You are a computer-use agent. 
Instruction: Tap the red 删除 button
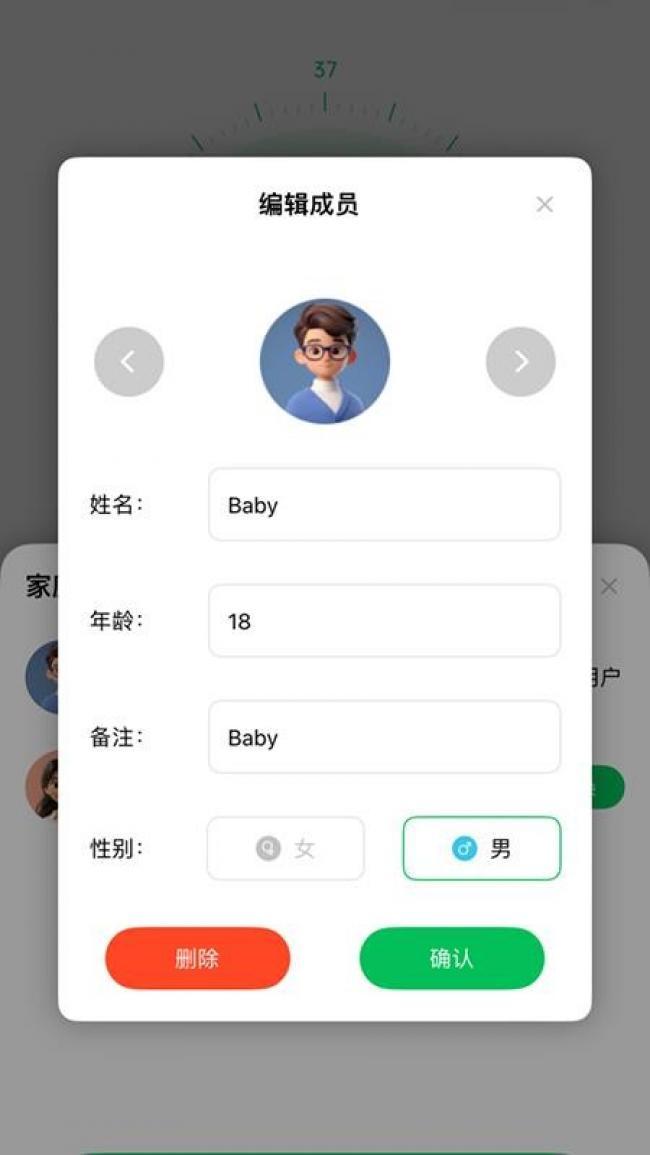coord(198,958)
